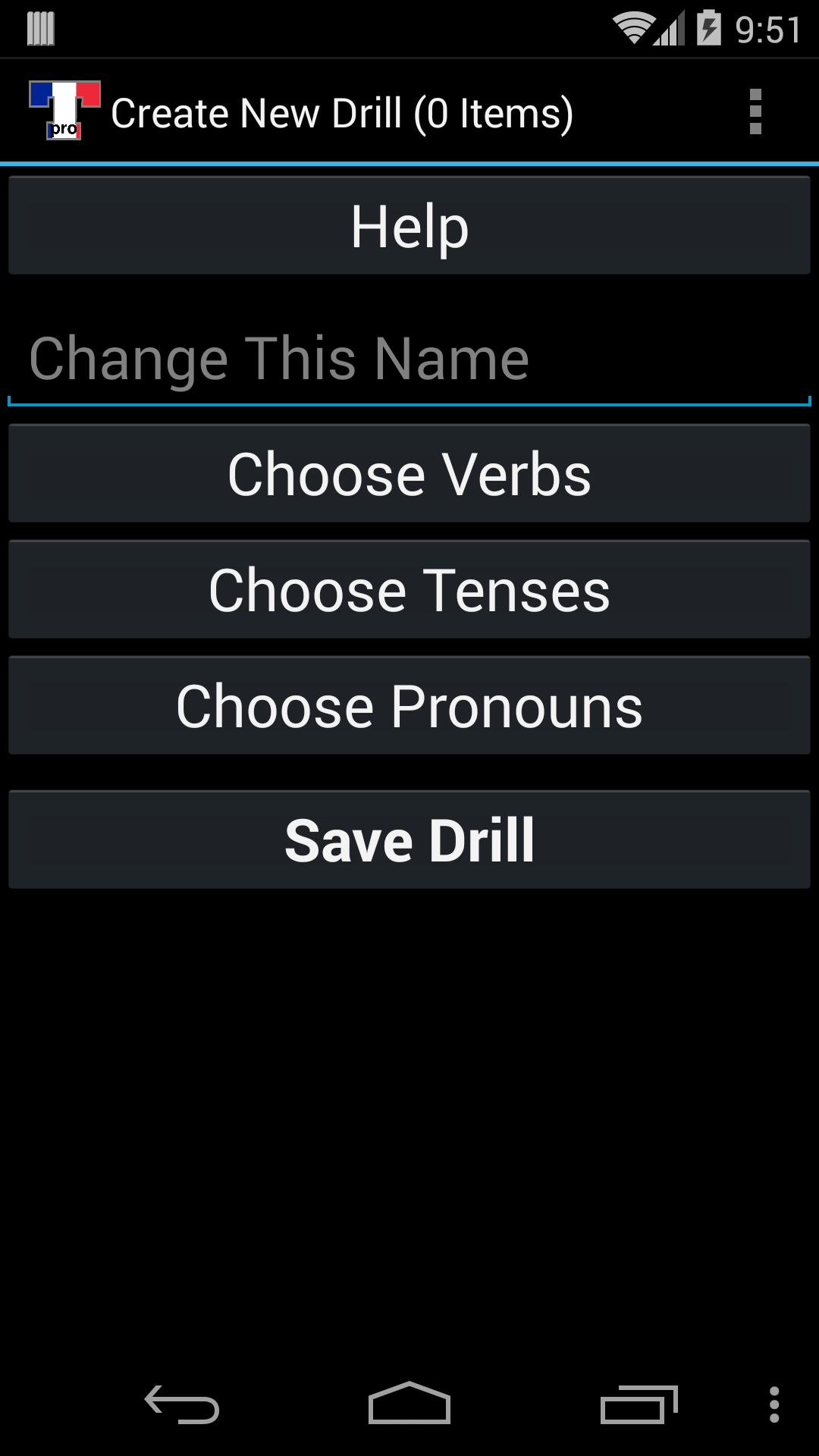Open the overflow menu in the app bar
The height and width of the screenshot is (1456, 819).
coord(755,112)
